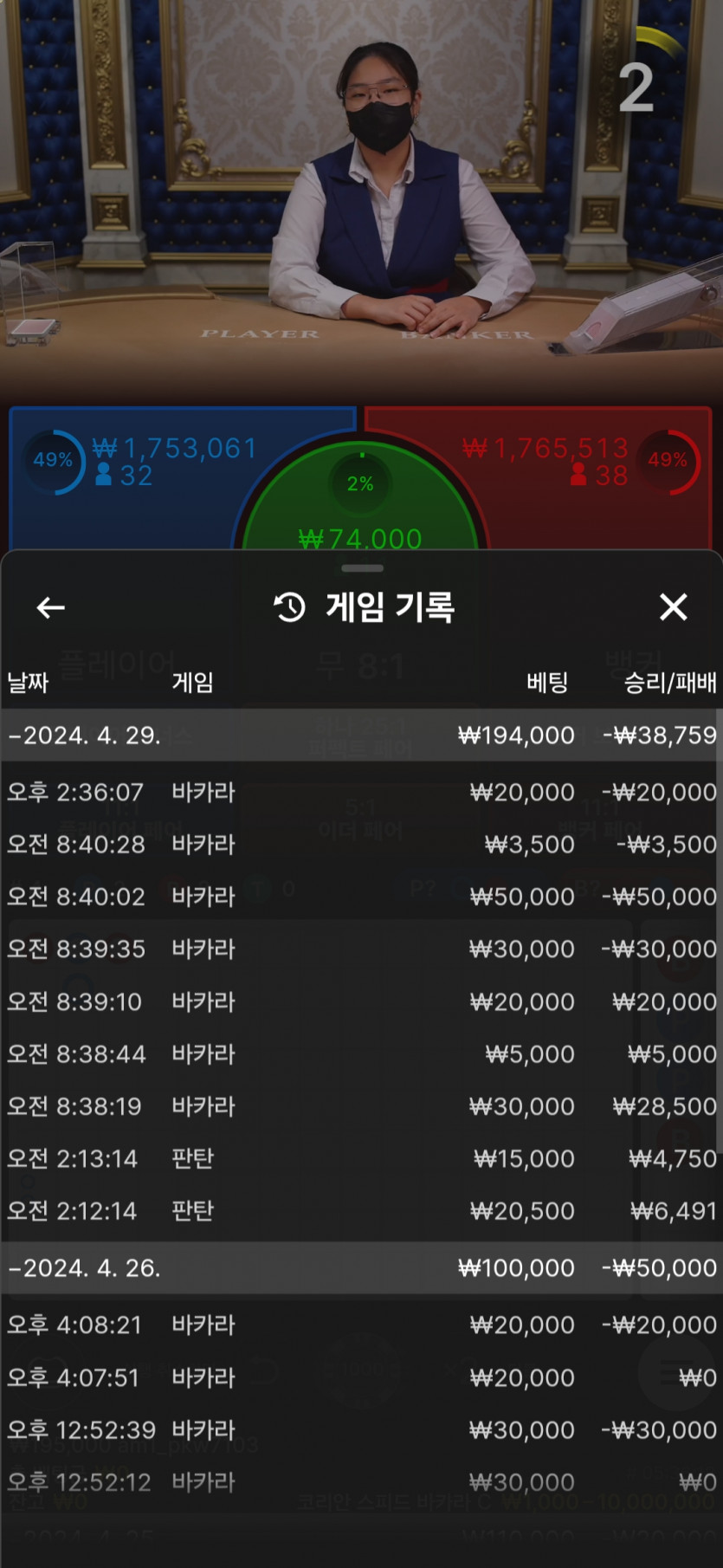Open the 오전 2:12:14 판탄 record
Image resolution: width=723 pixels, height=1568 pixels.
[361, 1211]
